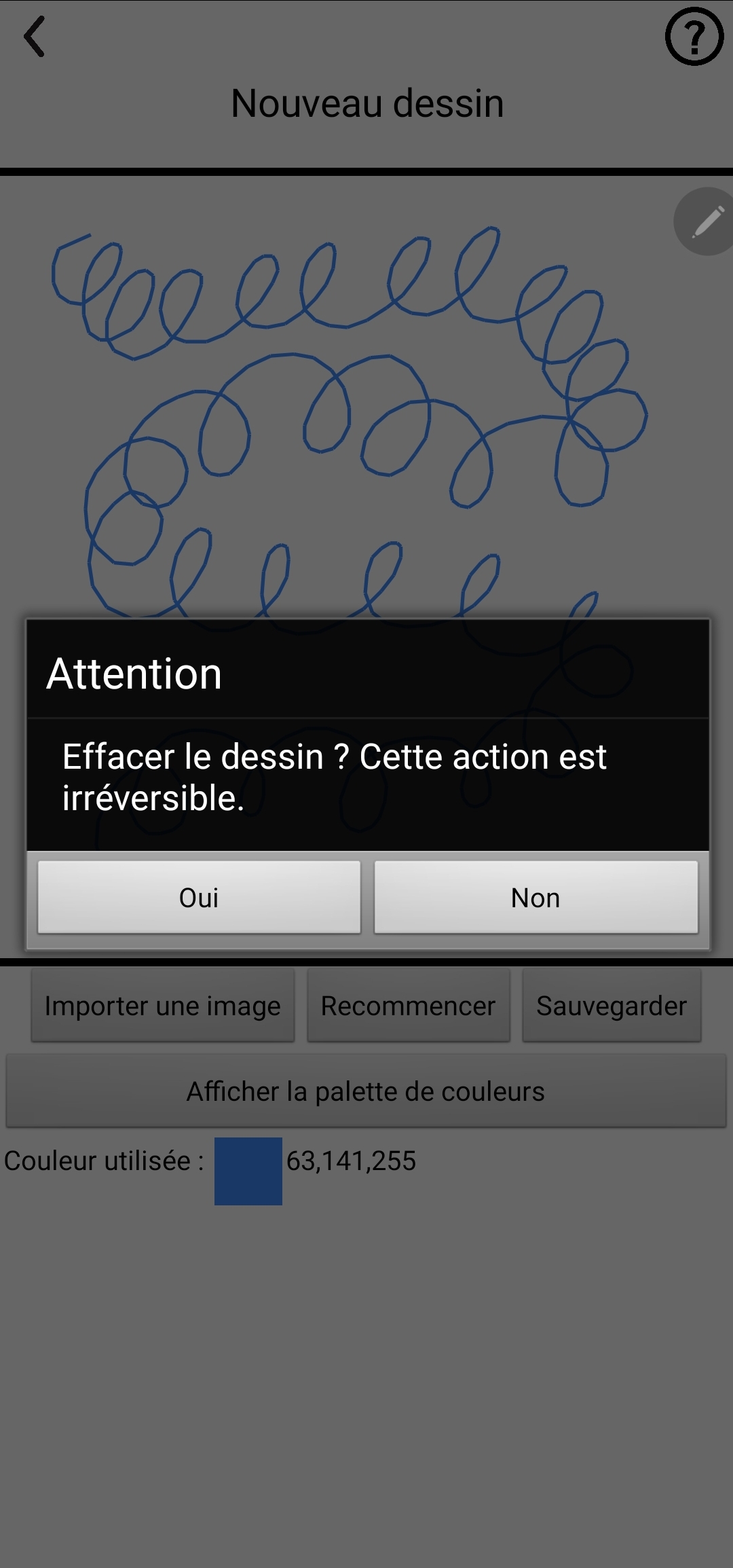This screenshot has width=733, height=1568.
Task: Go back using the top-left arrow
Action: [34, 37]
